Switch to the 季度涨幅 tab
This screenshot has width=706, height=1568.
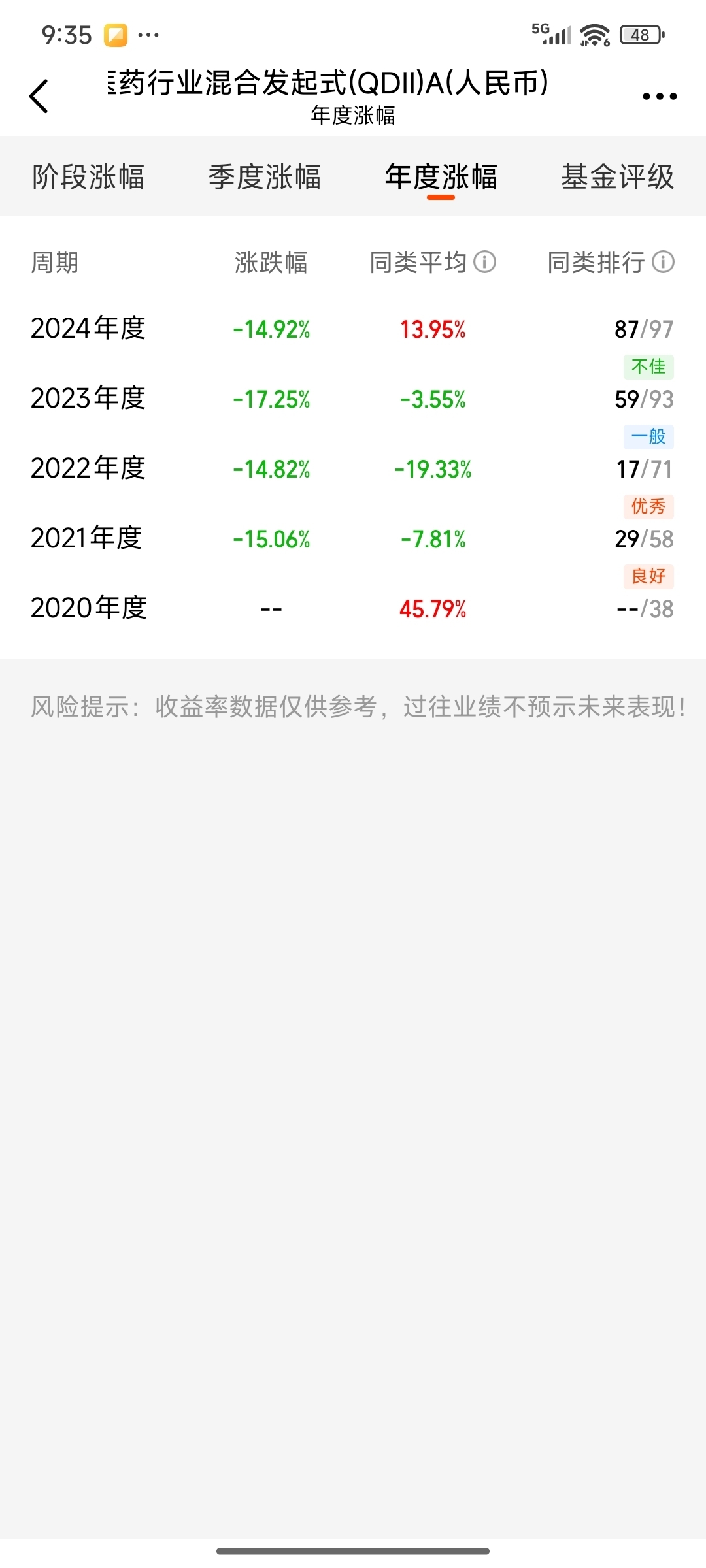[x=265, y=177]
